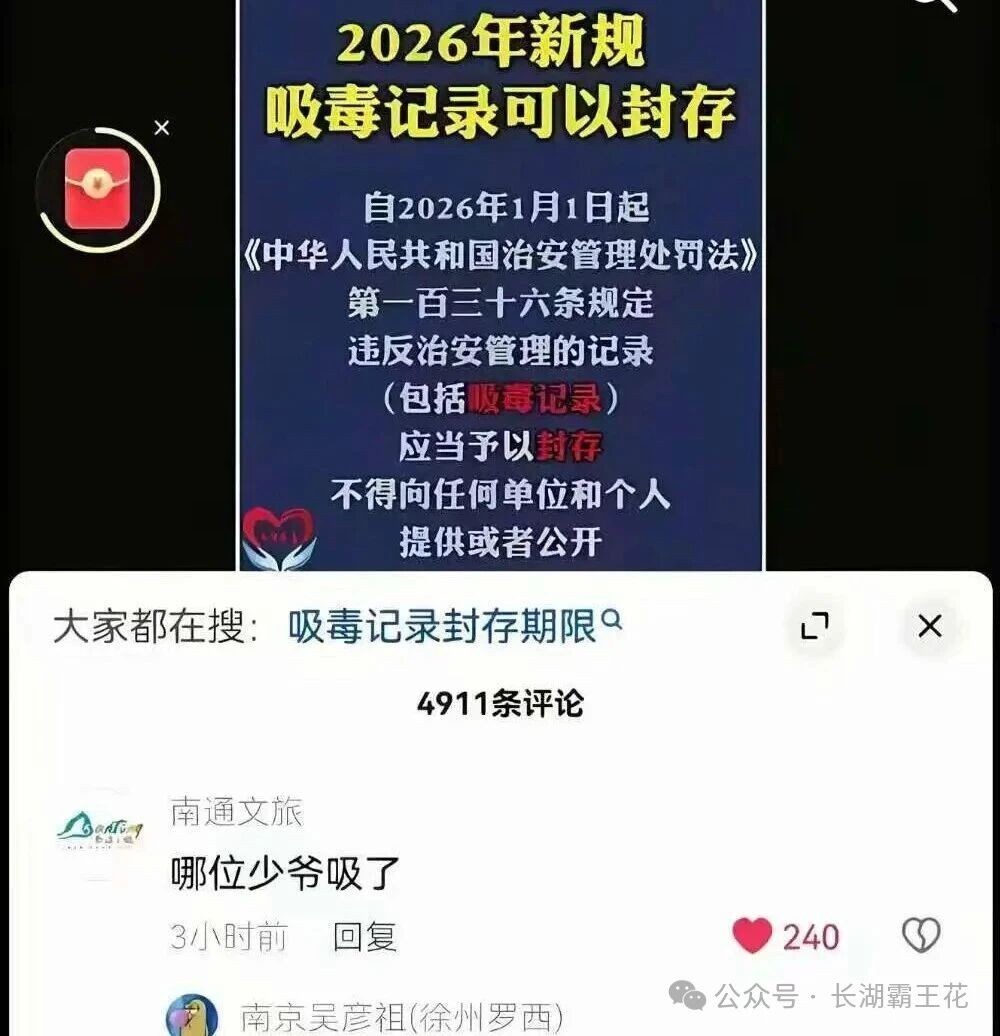The image size is (1000, 1036).
Task: Expand comments panel to full screen
Action: 815,627
